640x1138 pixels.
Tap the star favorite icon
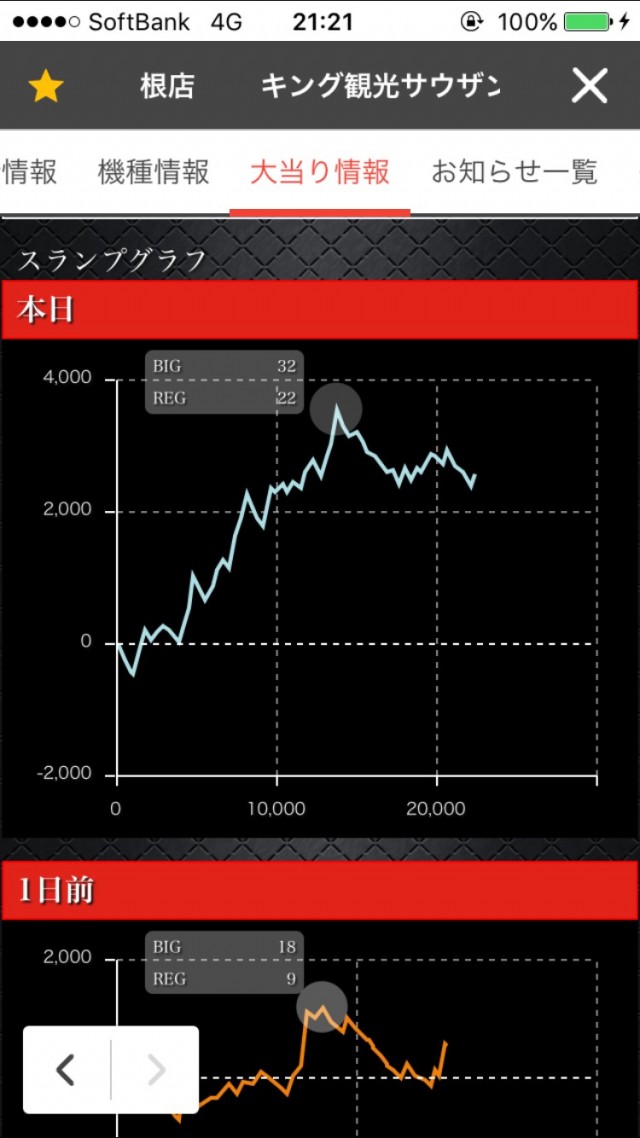coord(46,87)
